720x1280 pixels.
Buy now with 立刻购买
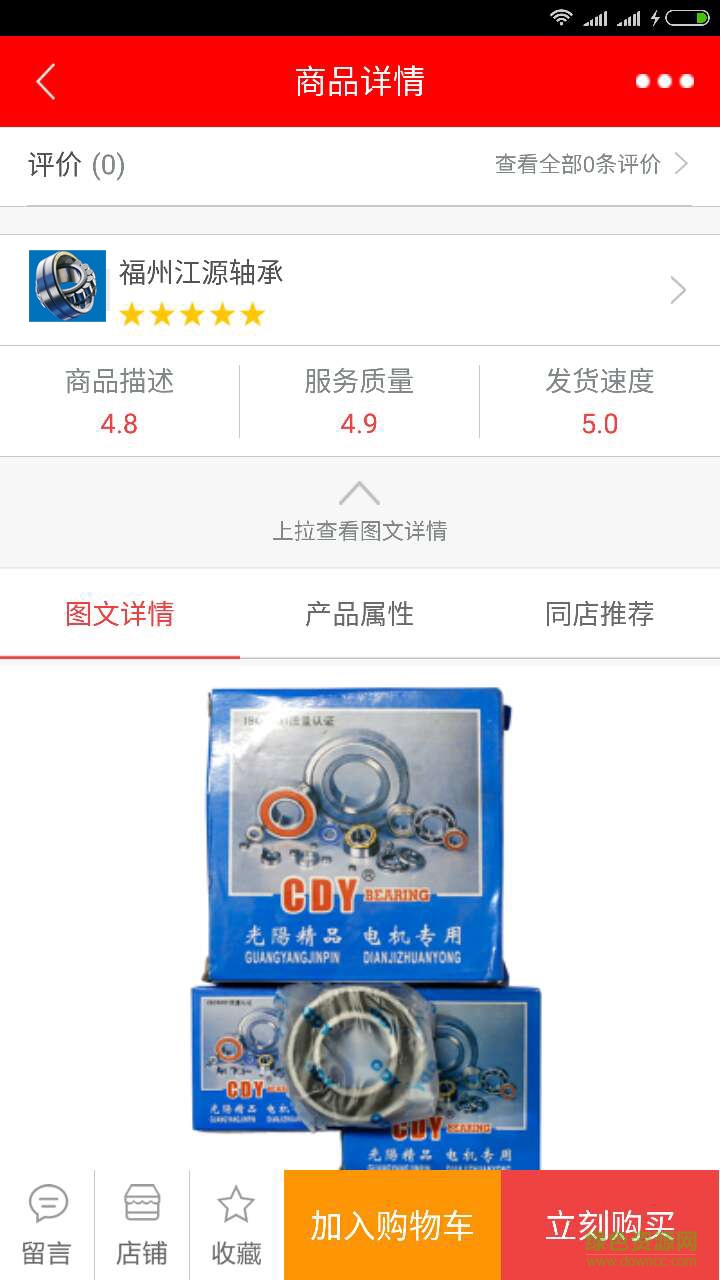pos(609,1225)
